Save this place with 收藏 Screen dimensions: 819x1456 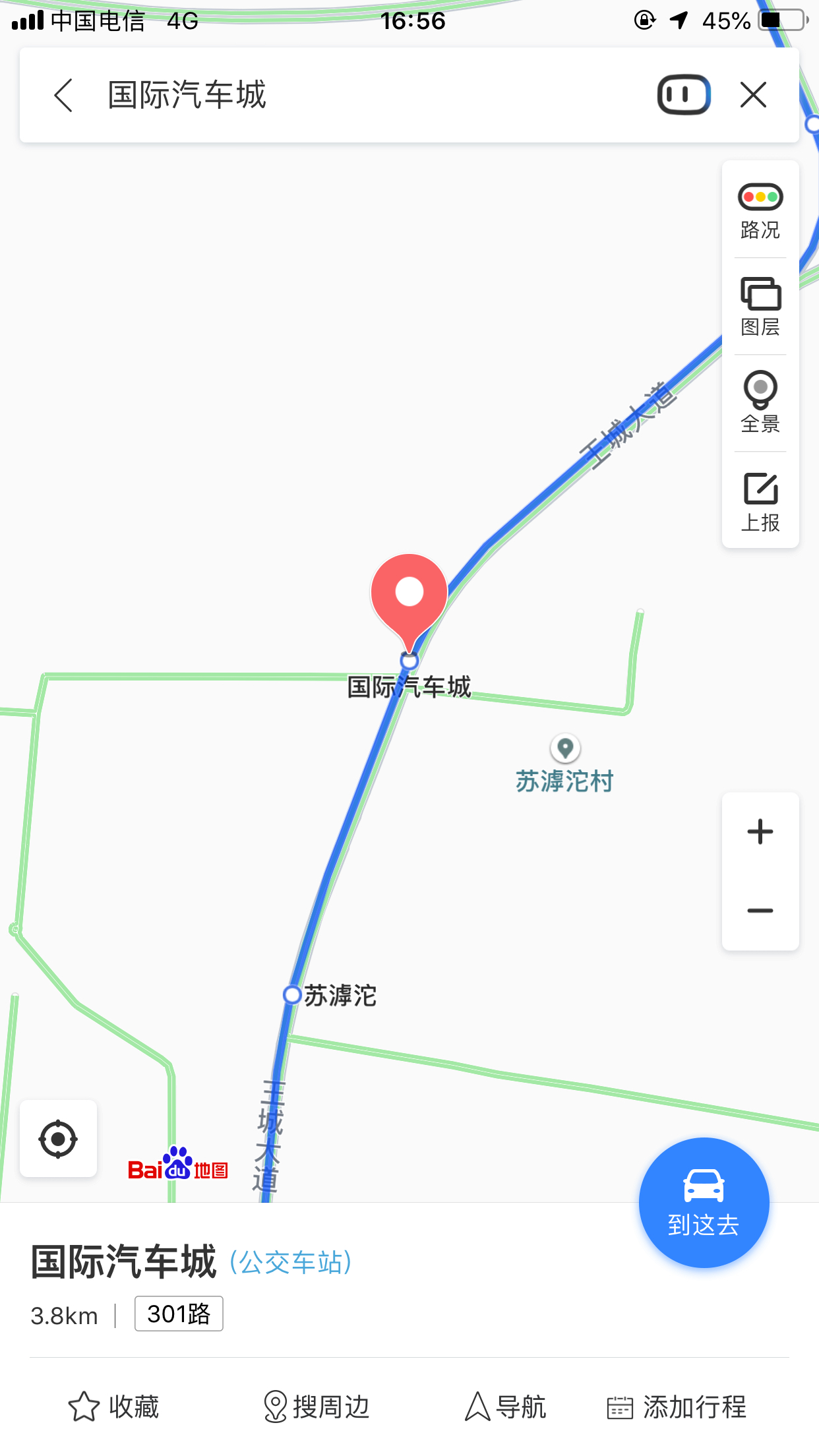click(x=113, y=1407)
